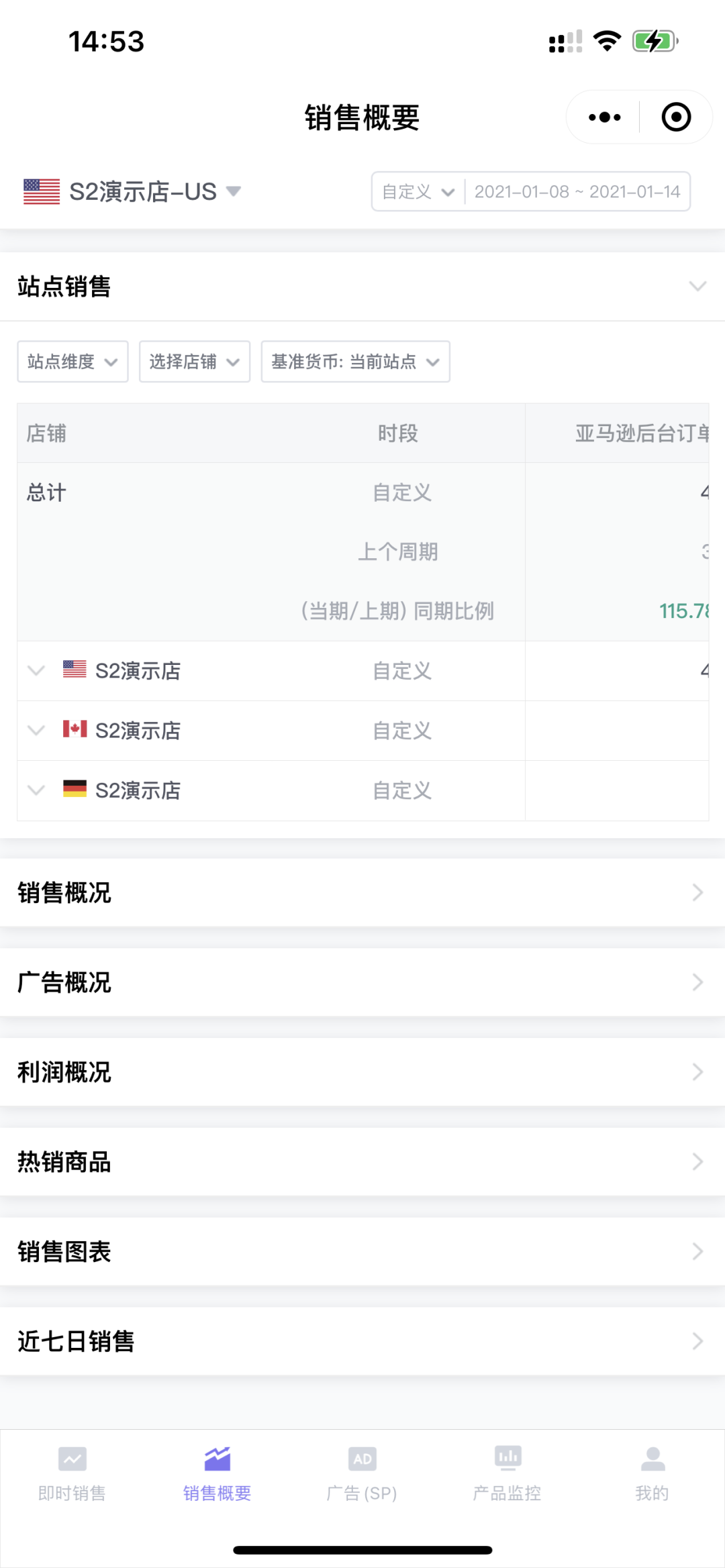
Task: Open the 销售概况 section
Action: (x=362, y=892)
